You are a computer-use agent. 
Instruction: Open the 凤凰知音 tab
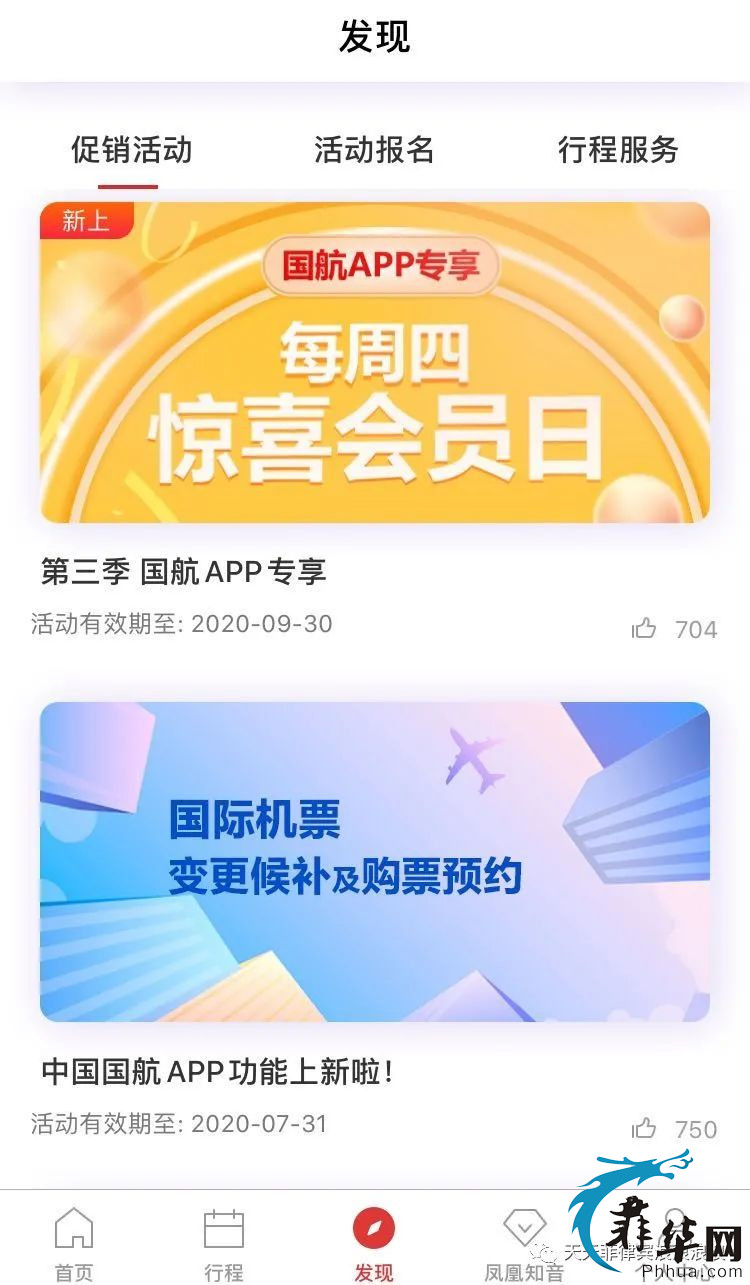524,1243
